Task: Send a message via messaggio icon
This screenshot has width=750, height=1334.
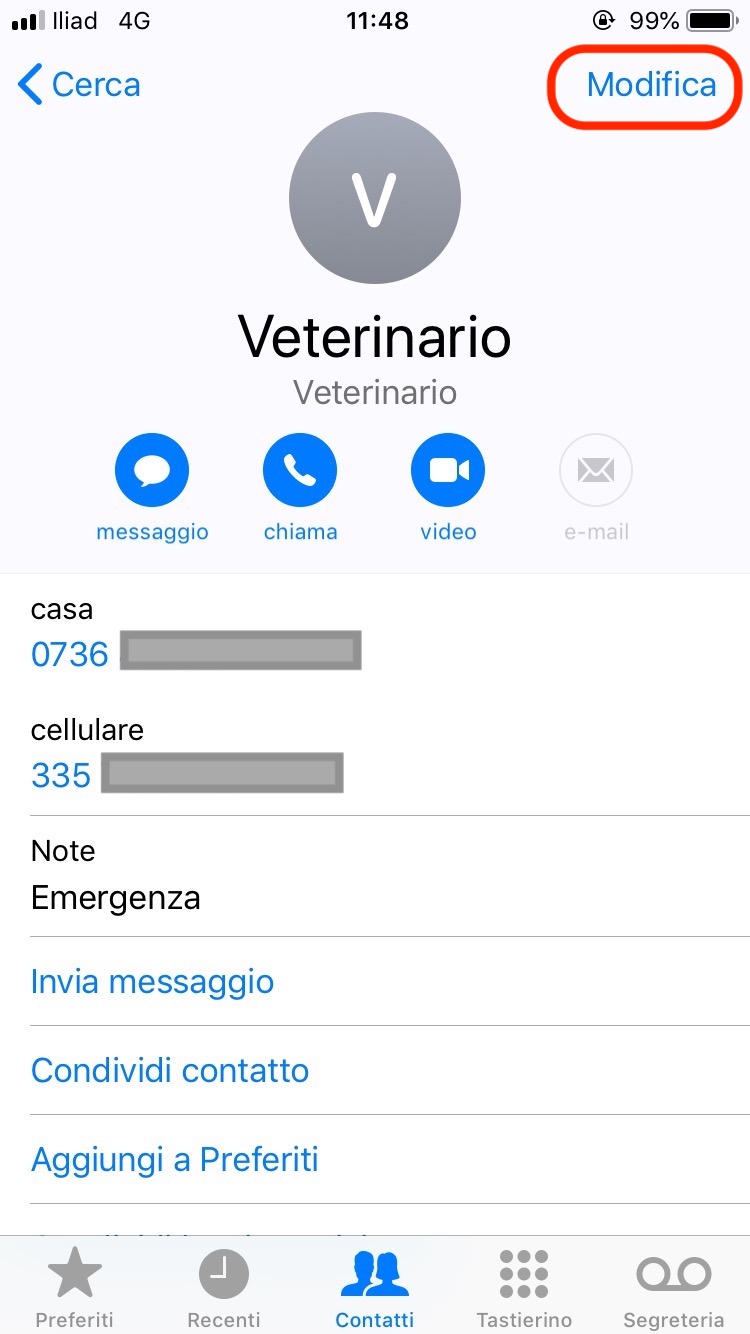Action: coord(152,471)
